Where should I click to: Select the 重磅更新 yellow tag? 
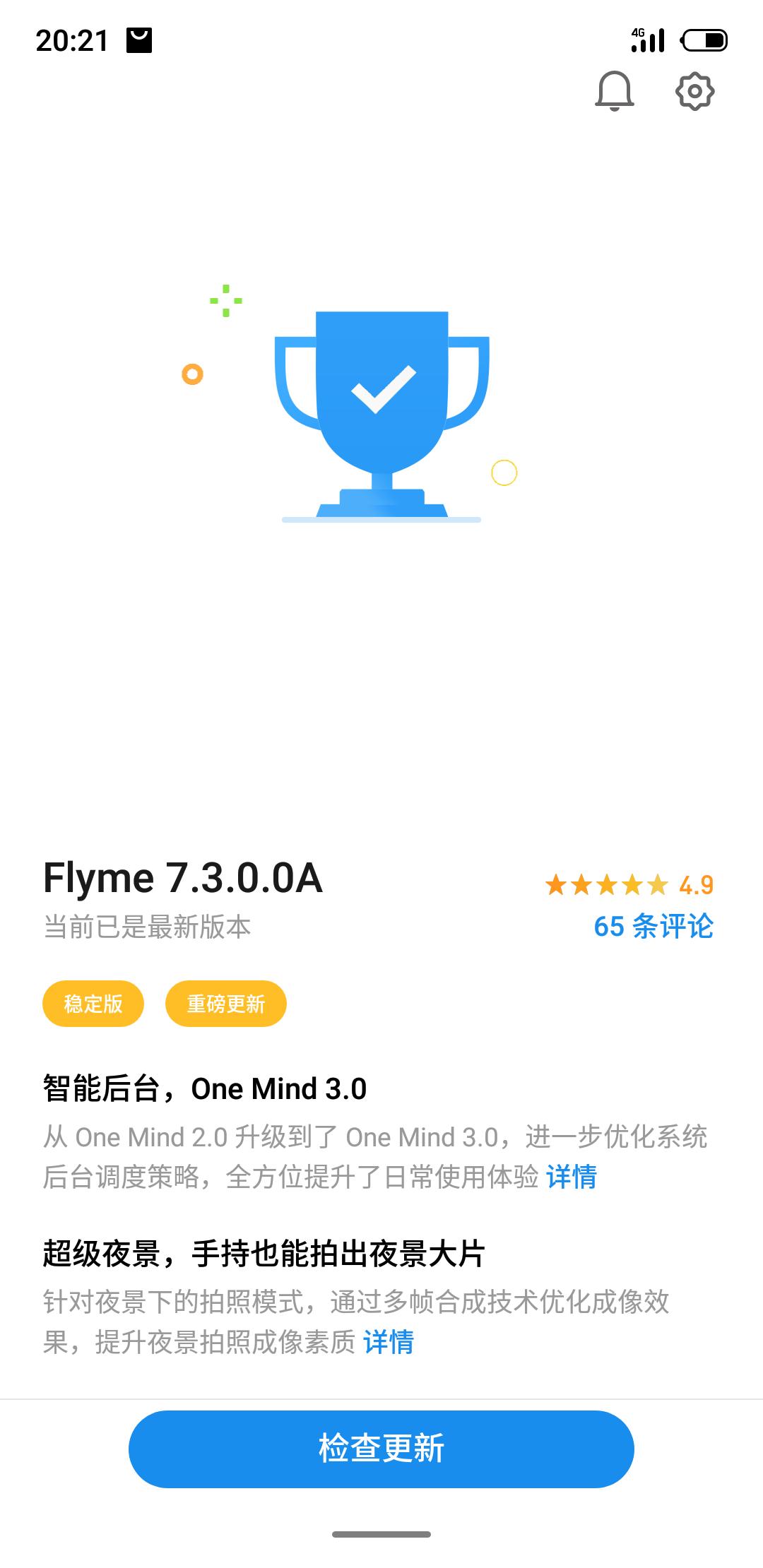(226, 1002)
